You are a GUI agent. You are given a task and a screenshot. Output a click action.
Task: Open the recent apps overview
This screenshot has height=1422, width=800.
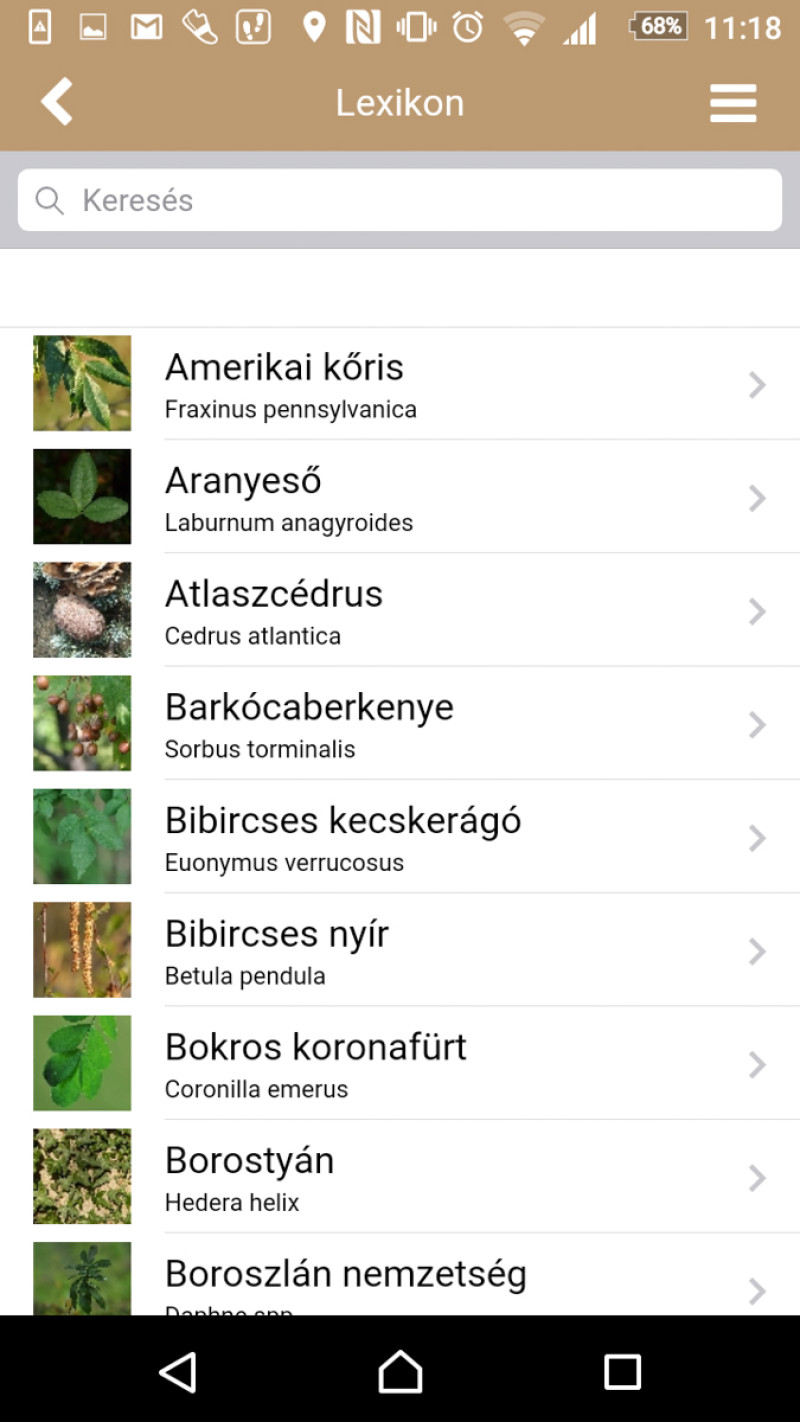point(622,1372)
